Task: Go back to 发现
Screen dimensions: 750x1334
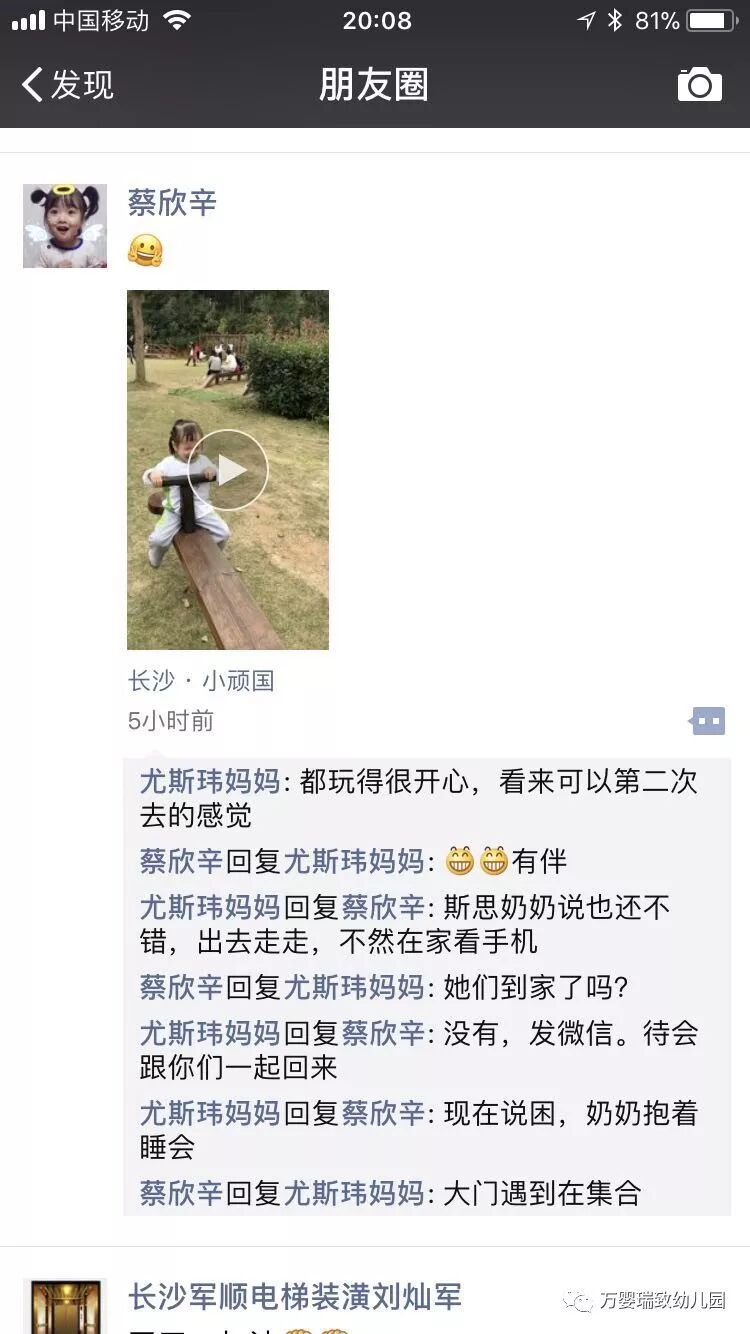Action: (68, 85)
